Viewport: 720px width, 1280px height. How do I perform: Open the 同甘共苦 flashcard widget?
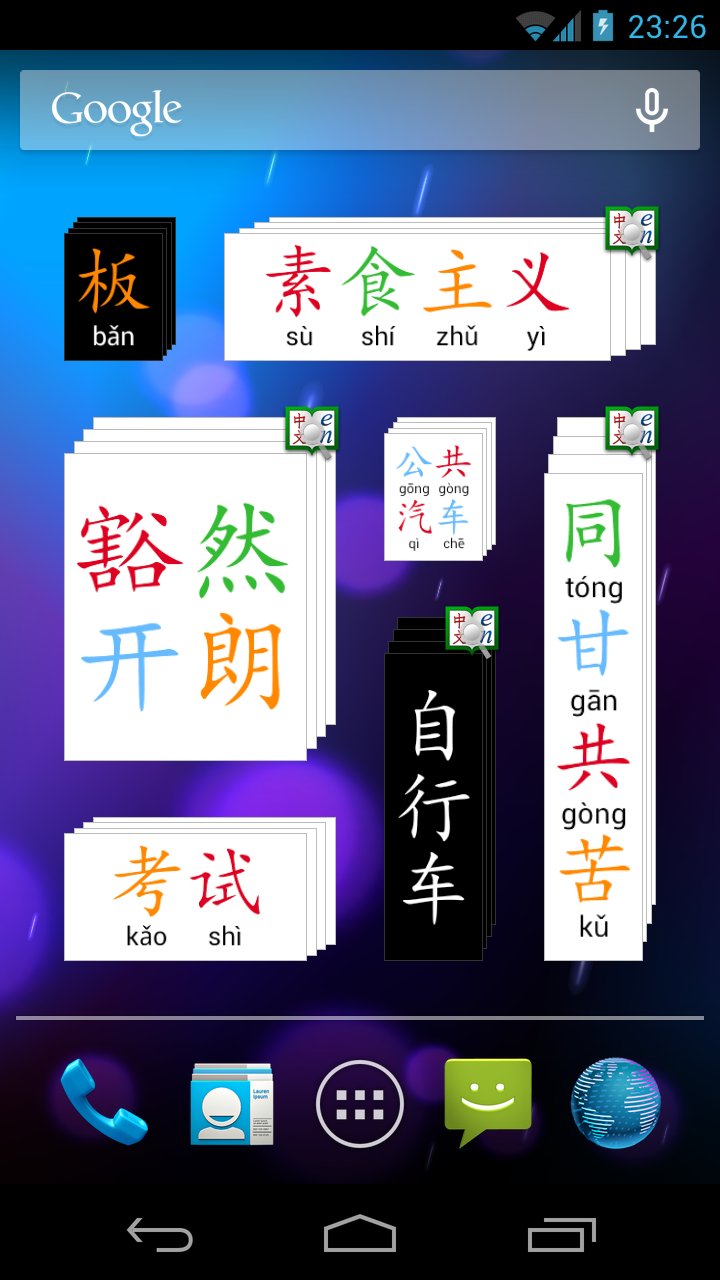tap(593, 716)
